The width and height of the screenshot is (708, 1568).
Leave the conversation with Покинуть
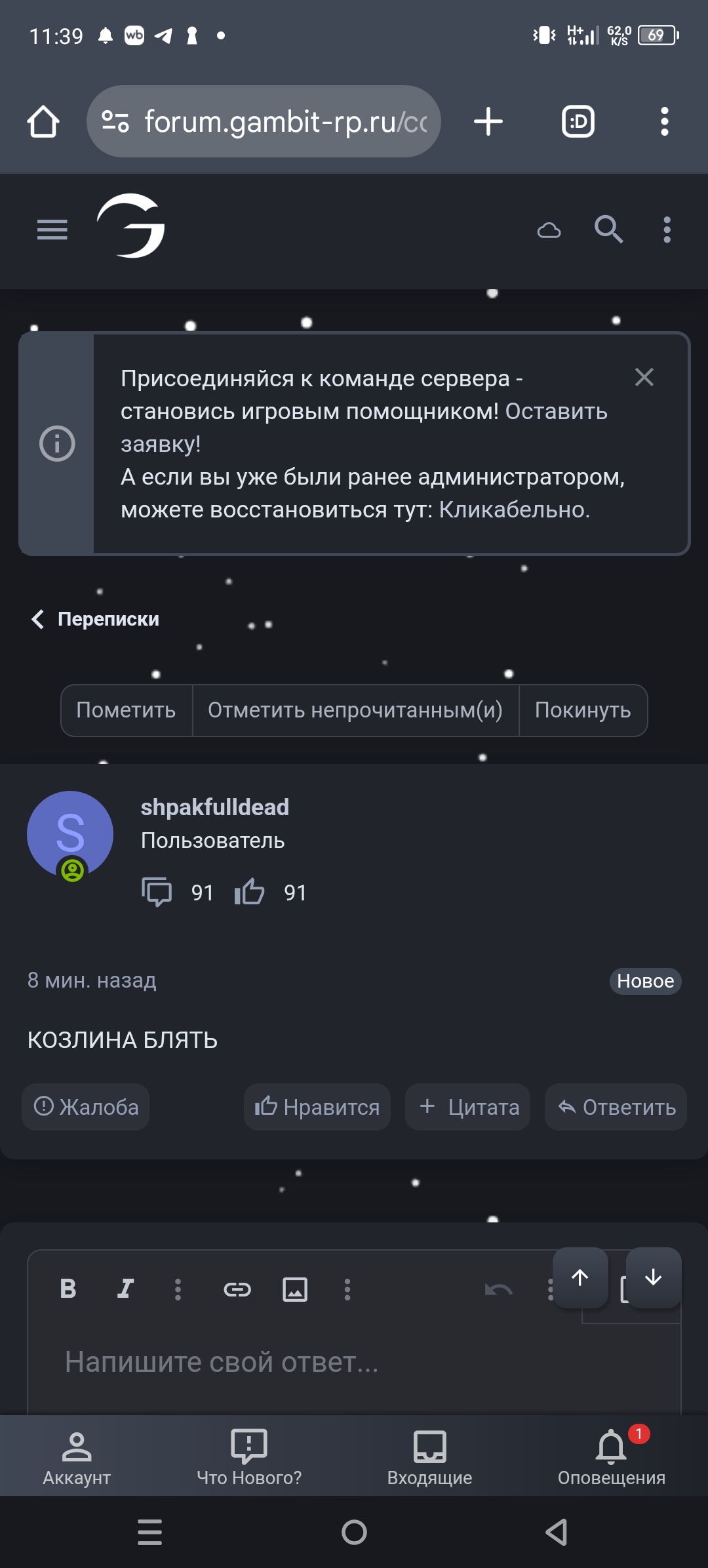tap(583, 710)
